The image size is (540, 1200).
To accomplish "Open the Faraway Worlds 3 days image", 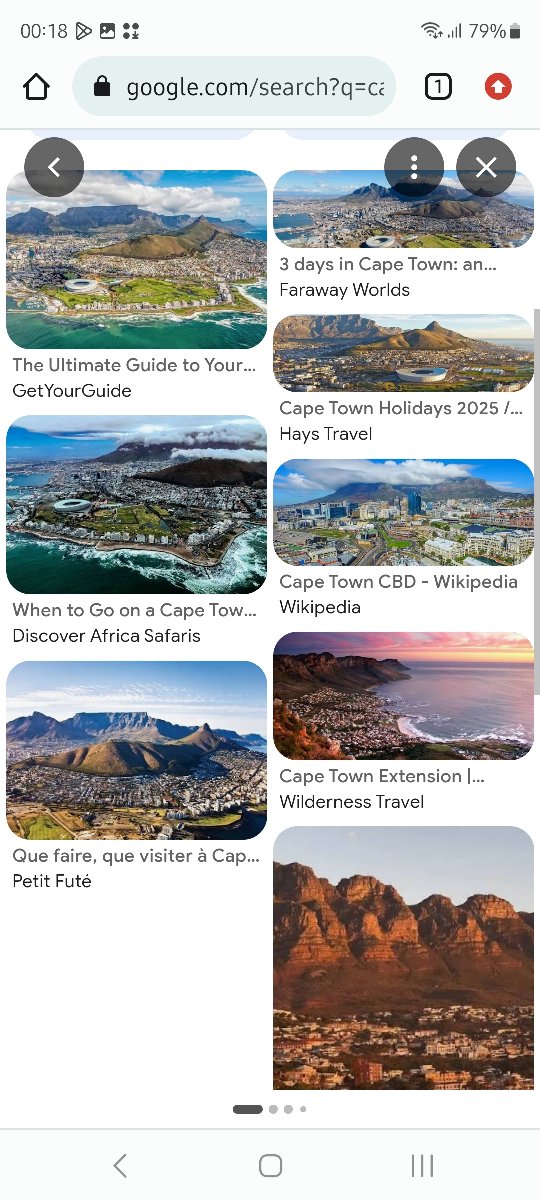I will click(x=403, y=209).
